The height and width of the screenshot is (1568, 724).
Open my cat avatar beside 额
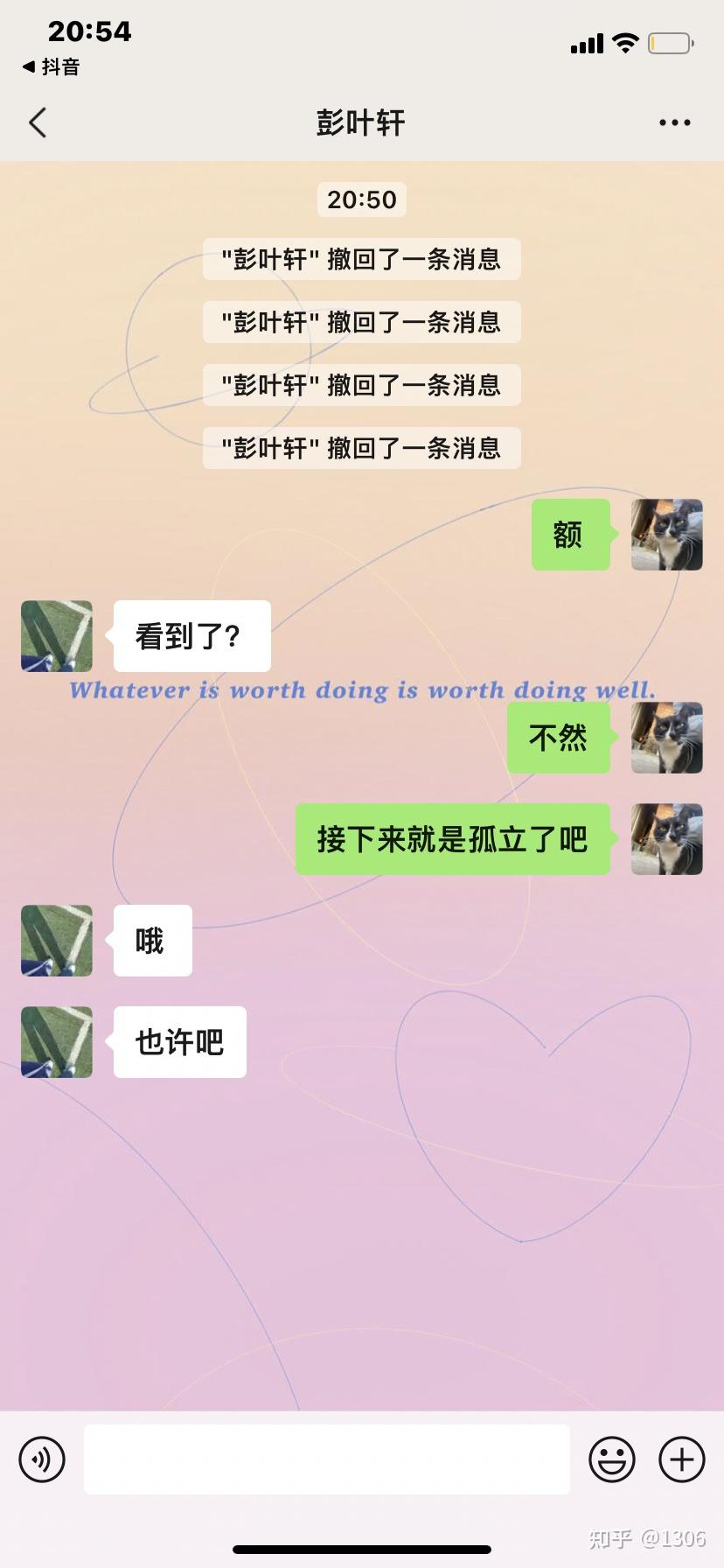(x=667, y=535)
